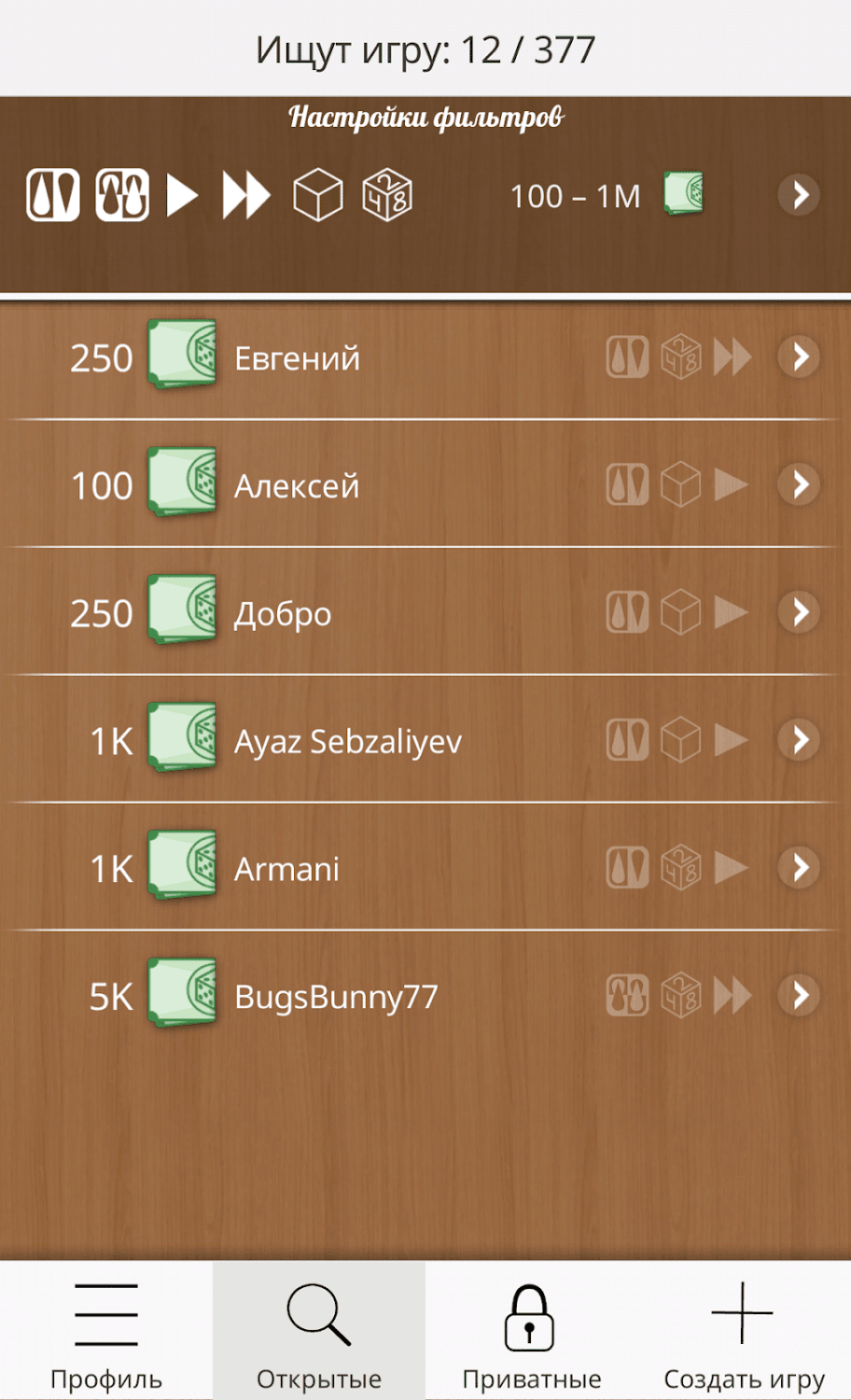Join Евгений's 250 game

coord(799,357)
